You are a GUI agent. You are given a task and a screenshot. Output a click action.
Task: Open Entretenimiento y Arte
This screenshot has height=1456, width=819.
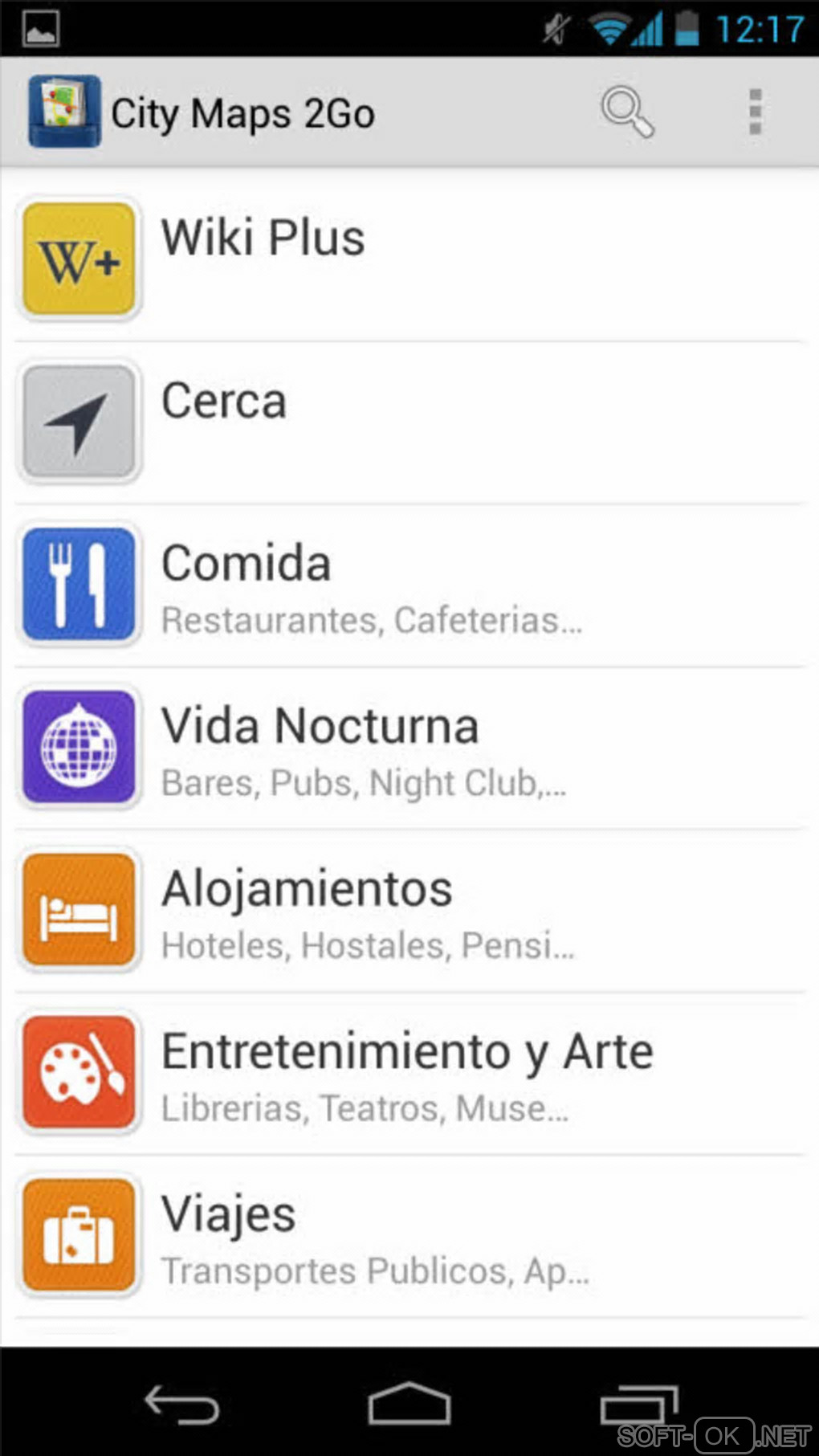409,1075
